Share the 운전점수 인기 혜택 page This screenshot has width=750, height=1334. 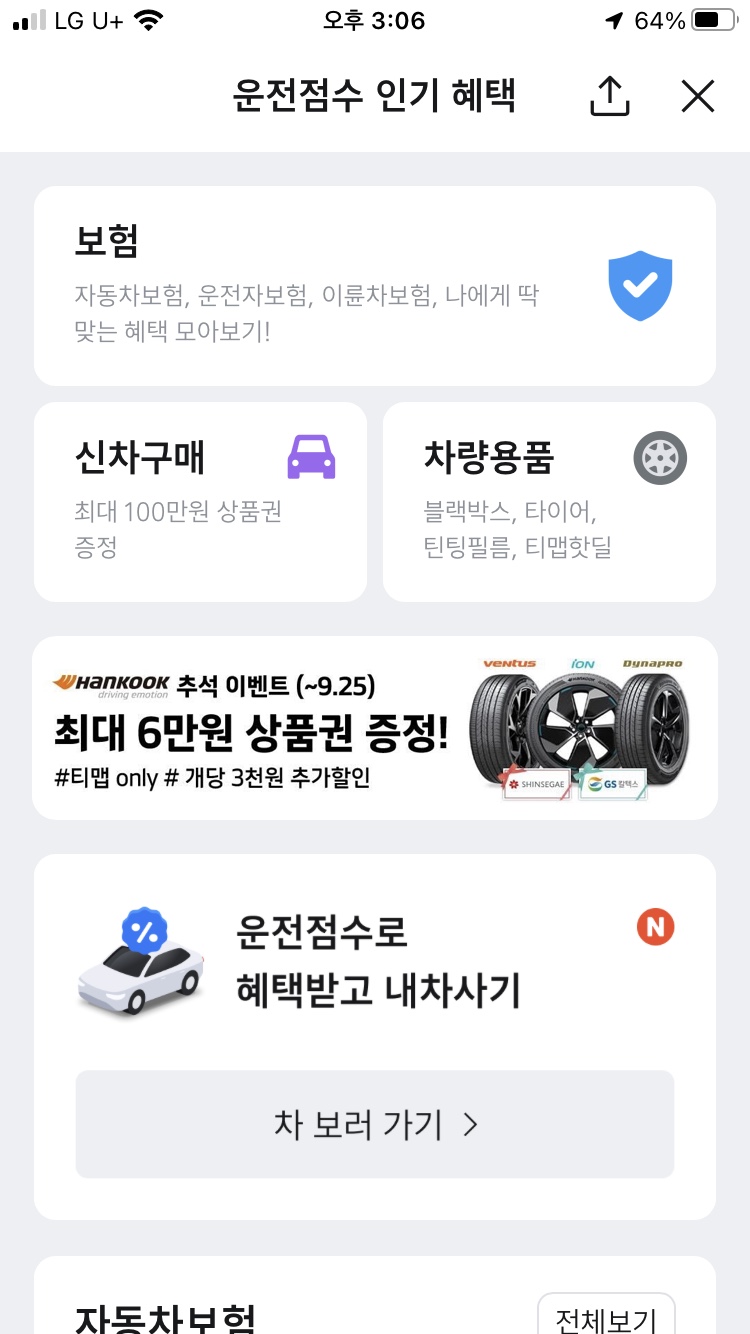coord(609,97)
